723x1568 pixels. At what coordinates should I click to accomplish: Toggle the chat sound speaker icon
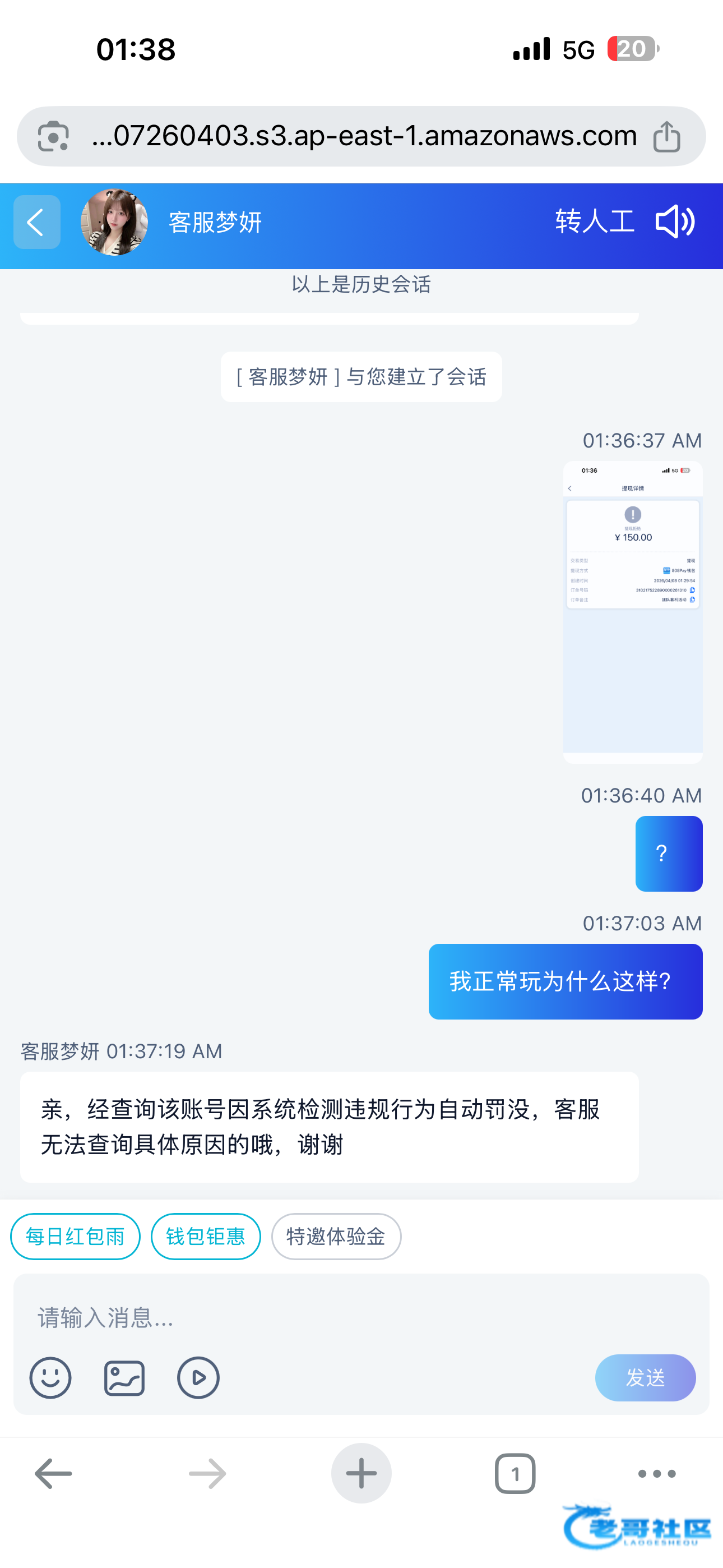pos(674,222)
